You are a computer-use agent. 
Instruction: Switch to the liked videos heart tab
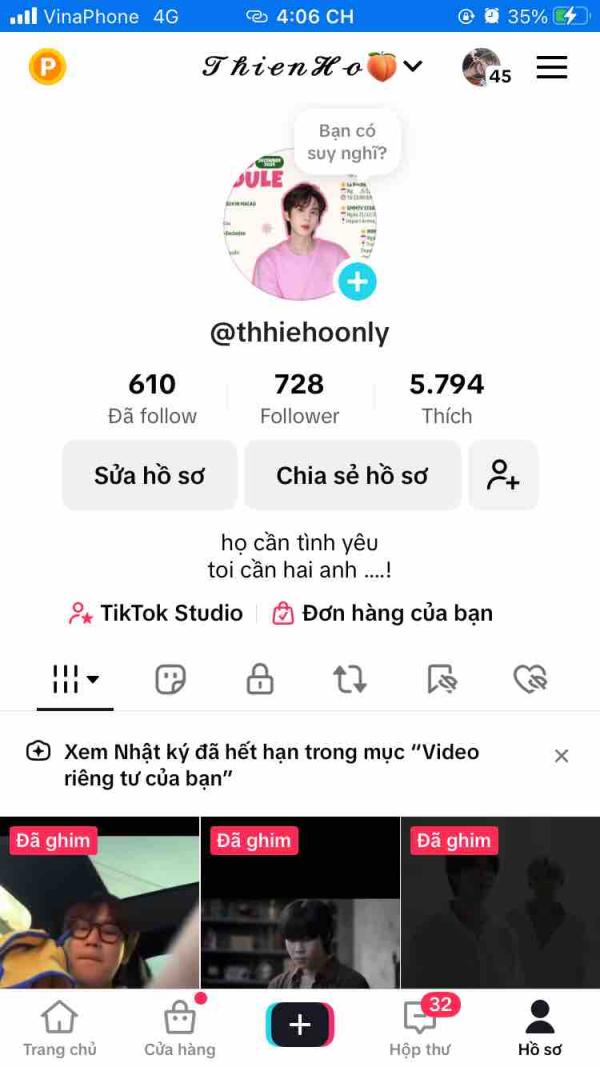click(x=529, y=680)
